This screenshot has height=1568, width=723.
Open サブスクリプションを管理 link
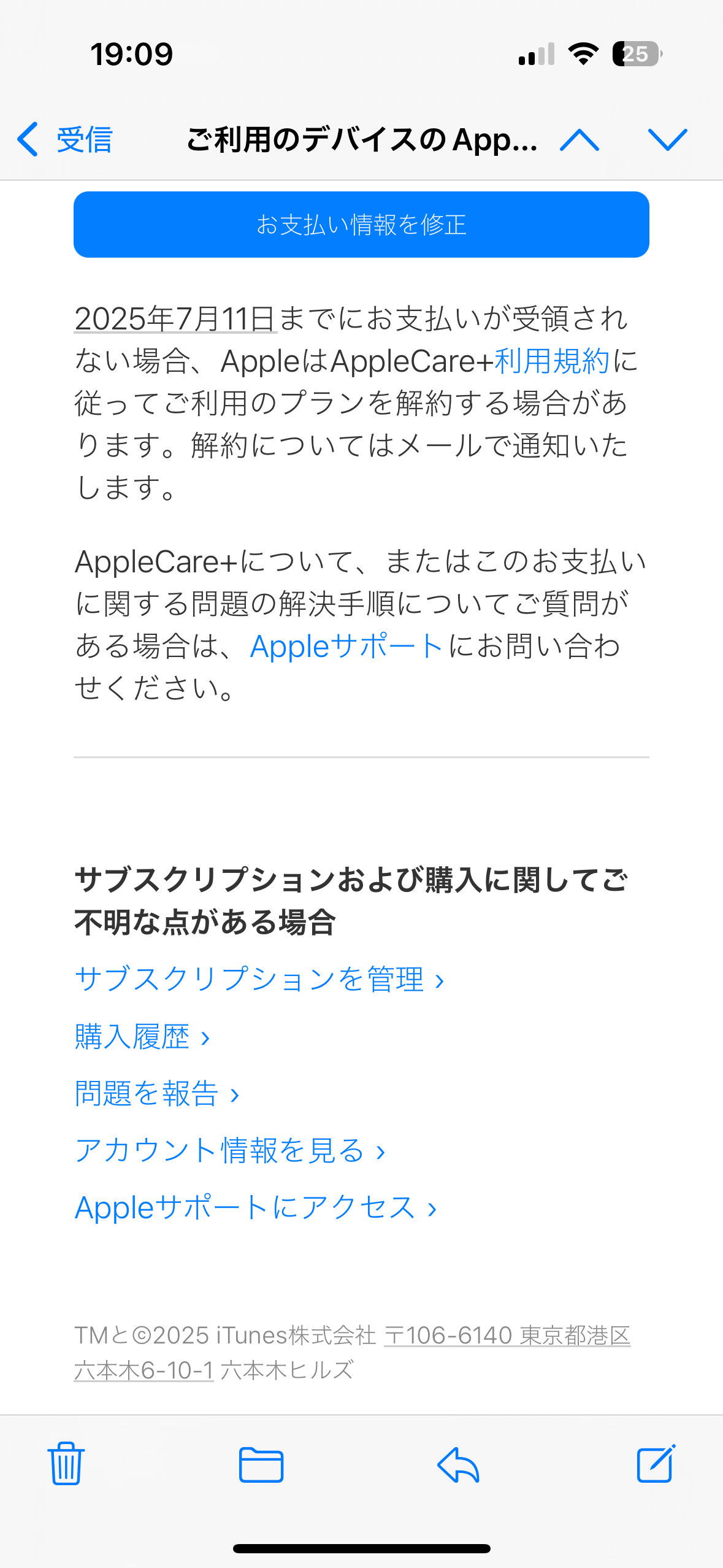click(x=259, y=979)
